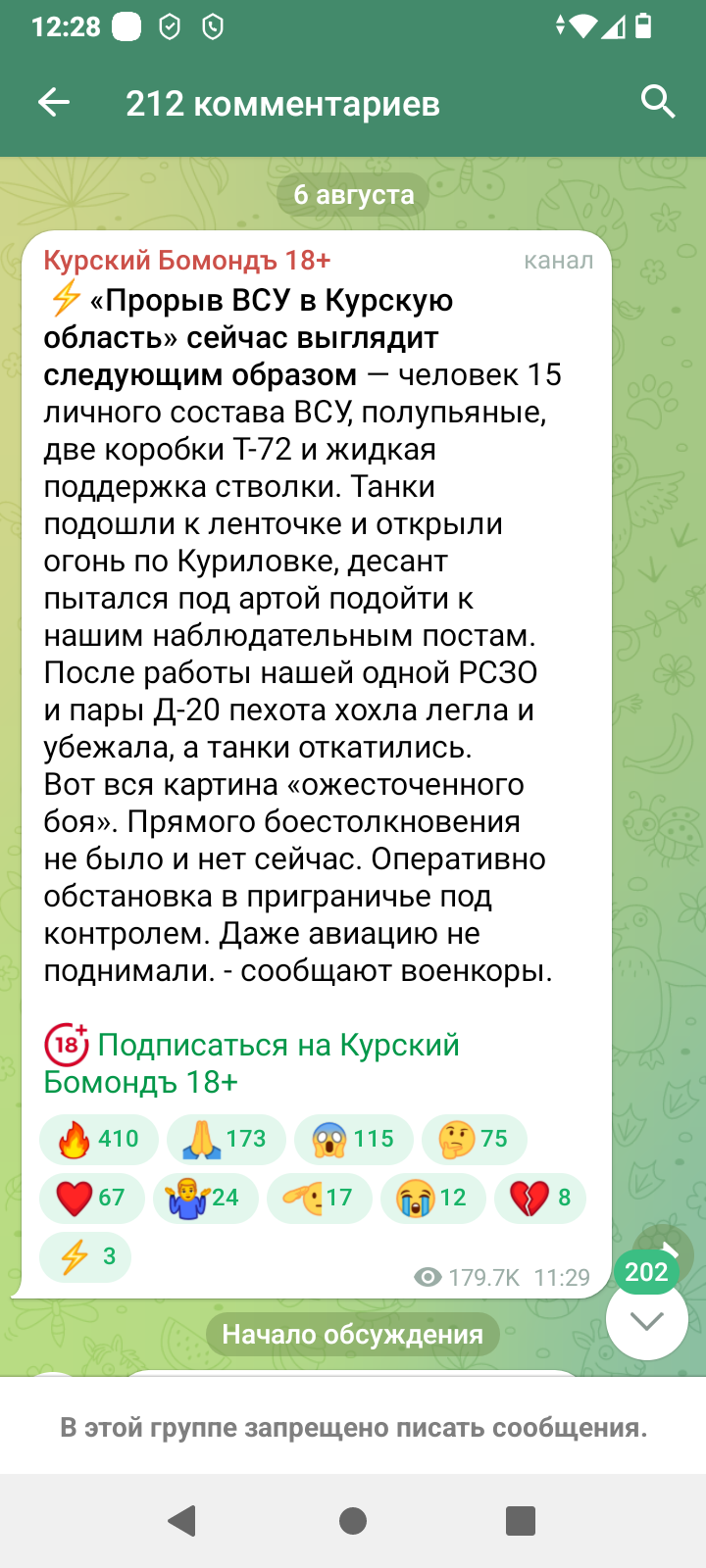React with the fire emoji (410)

pos(98,1139)
